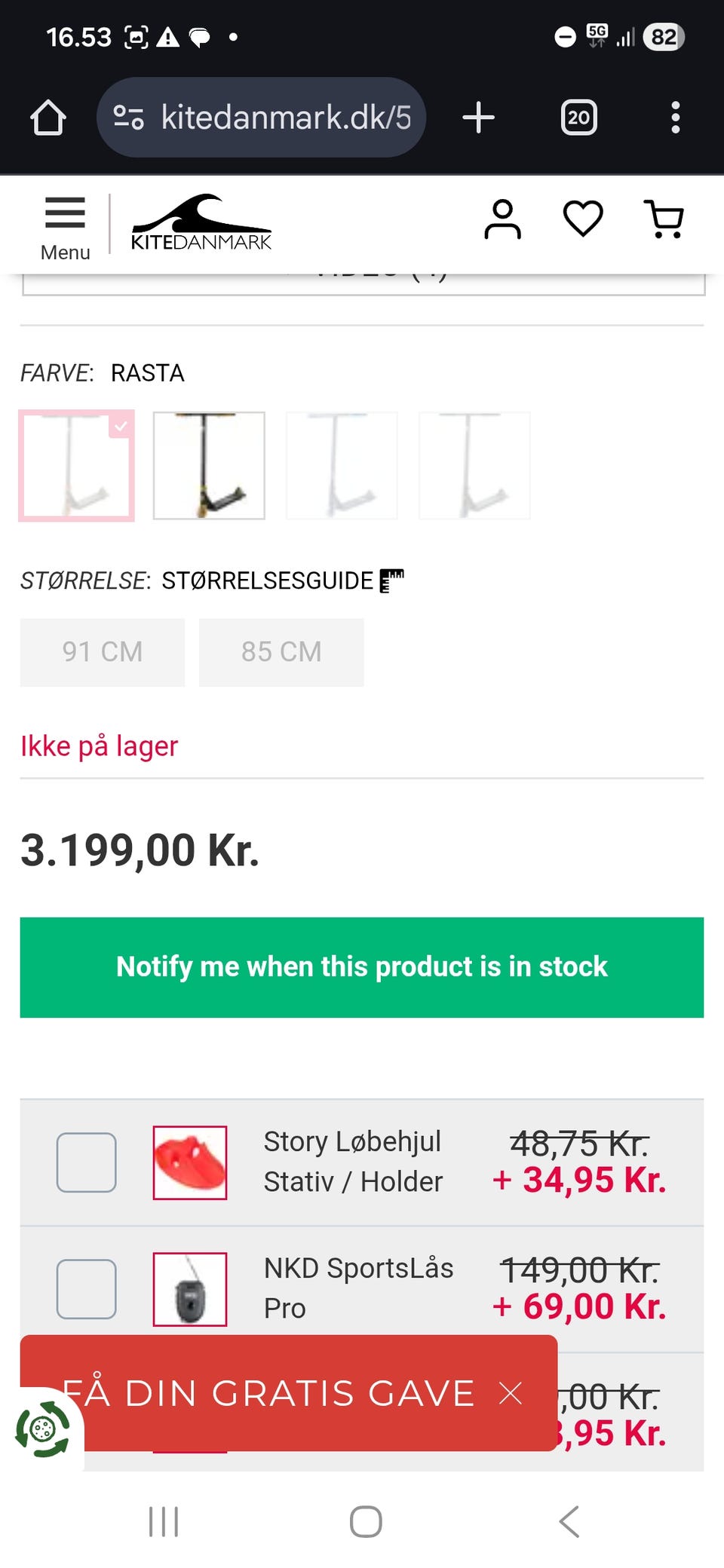The height and width of the screenshot is (1568, 724).
Task: Dismiss the gratis gave banner
Action: [511, 1393]
